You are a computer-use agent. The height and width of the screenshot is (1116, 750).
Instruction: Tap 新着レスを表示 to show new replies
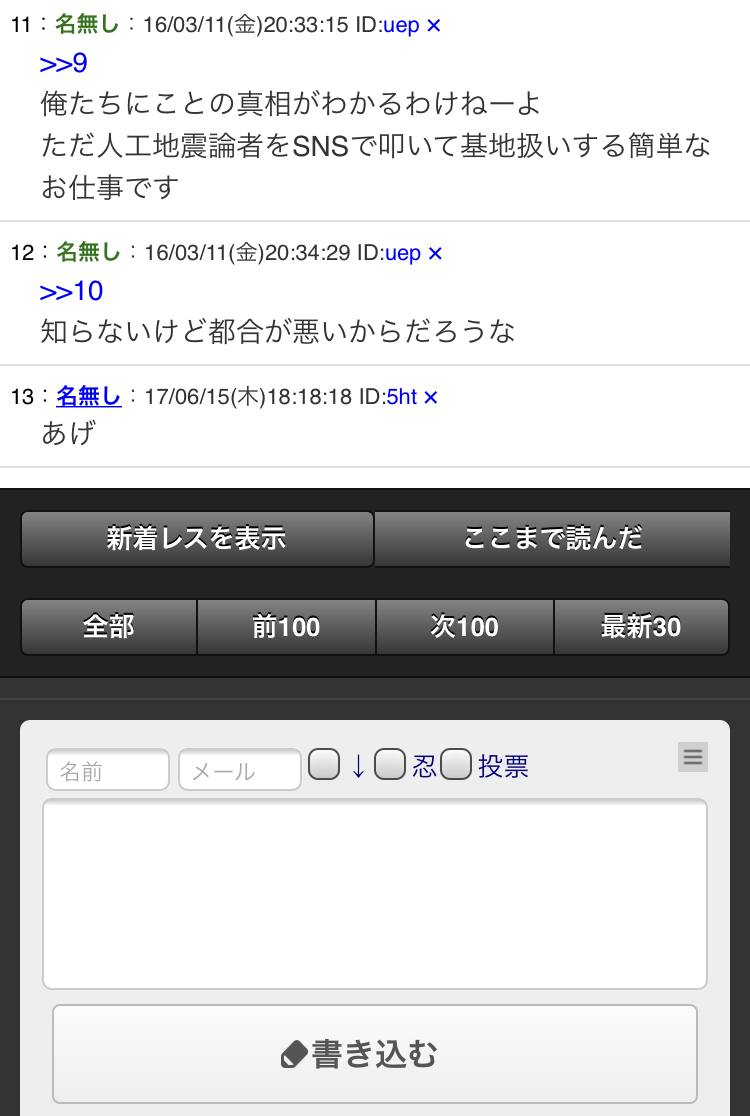click(197, 539)
